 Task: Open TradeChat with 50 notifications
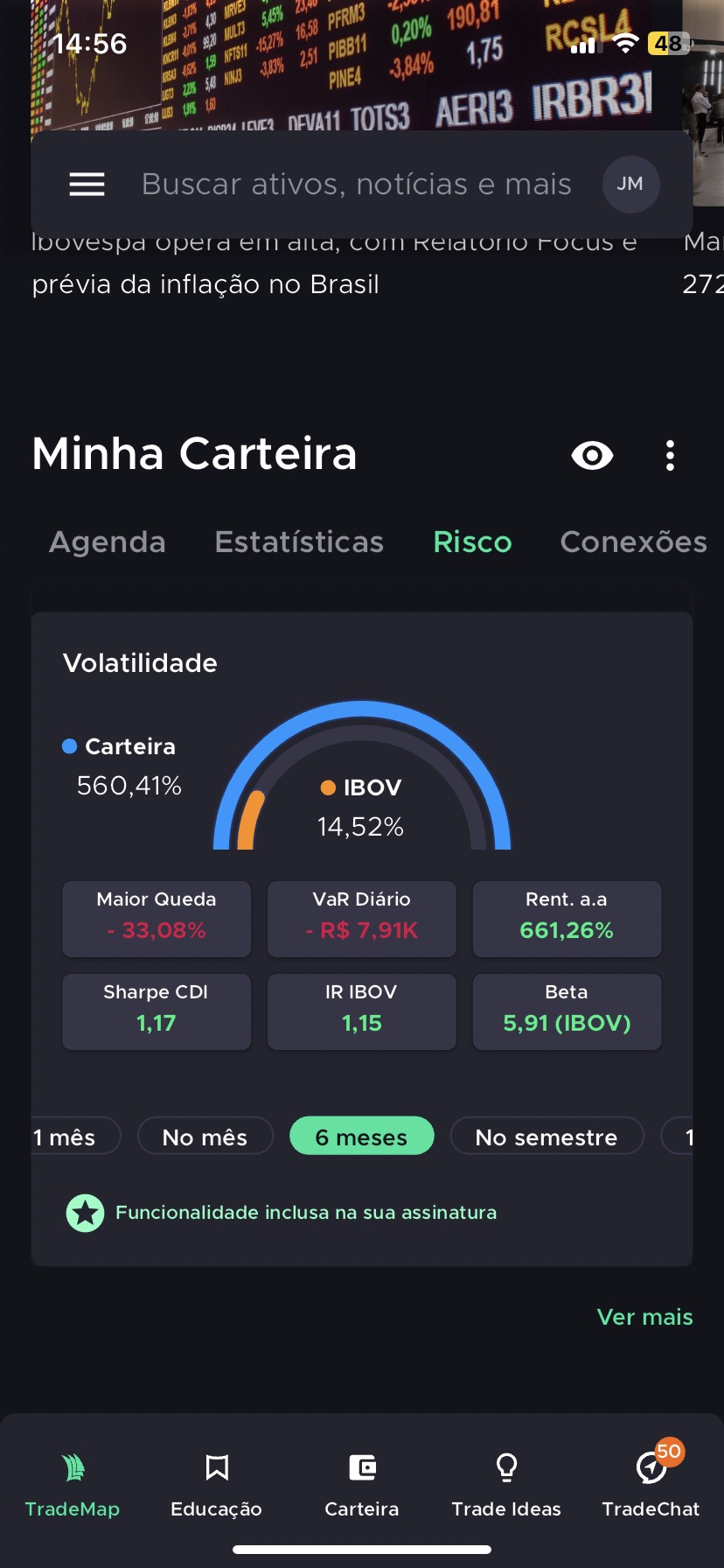[651, 1484]
